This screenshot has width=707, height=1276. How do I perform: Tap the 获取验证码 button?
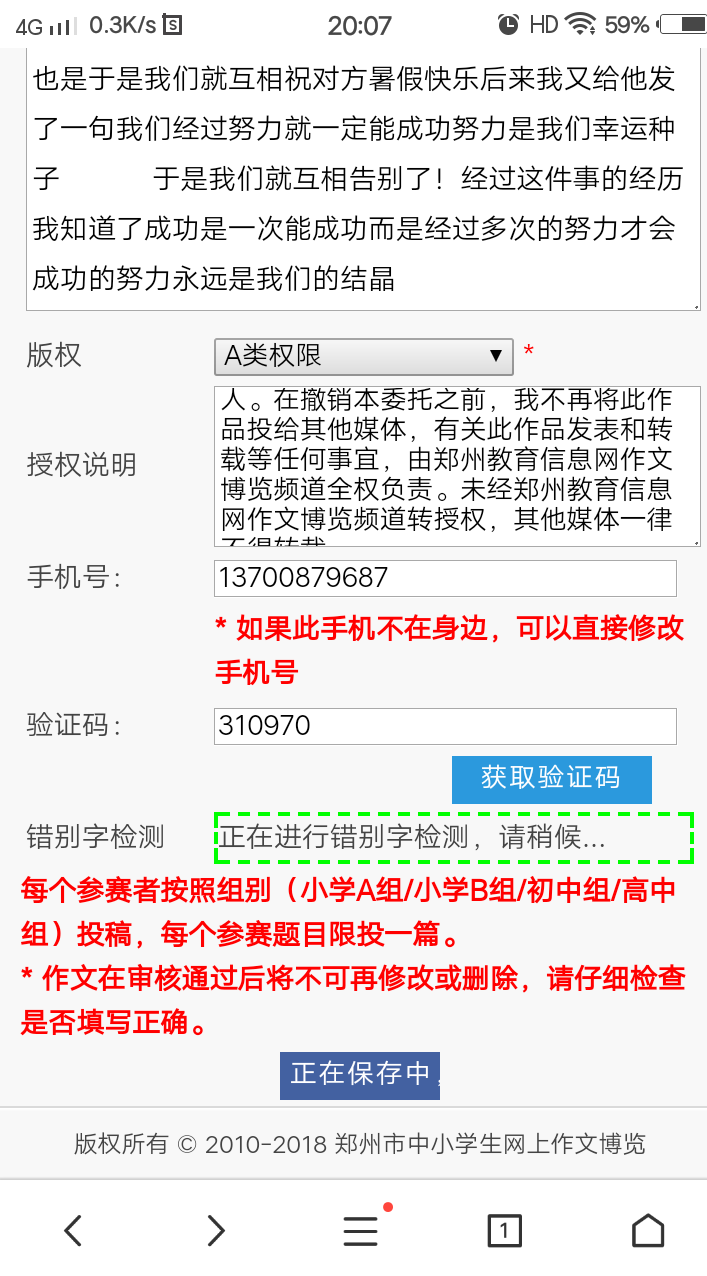(551, 779)
